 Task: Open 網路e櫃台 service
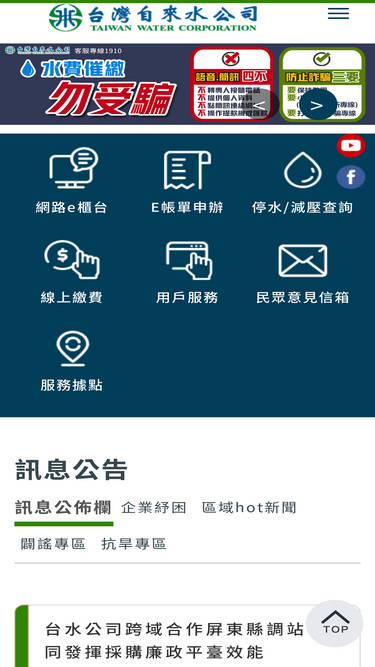71,181
